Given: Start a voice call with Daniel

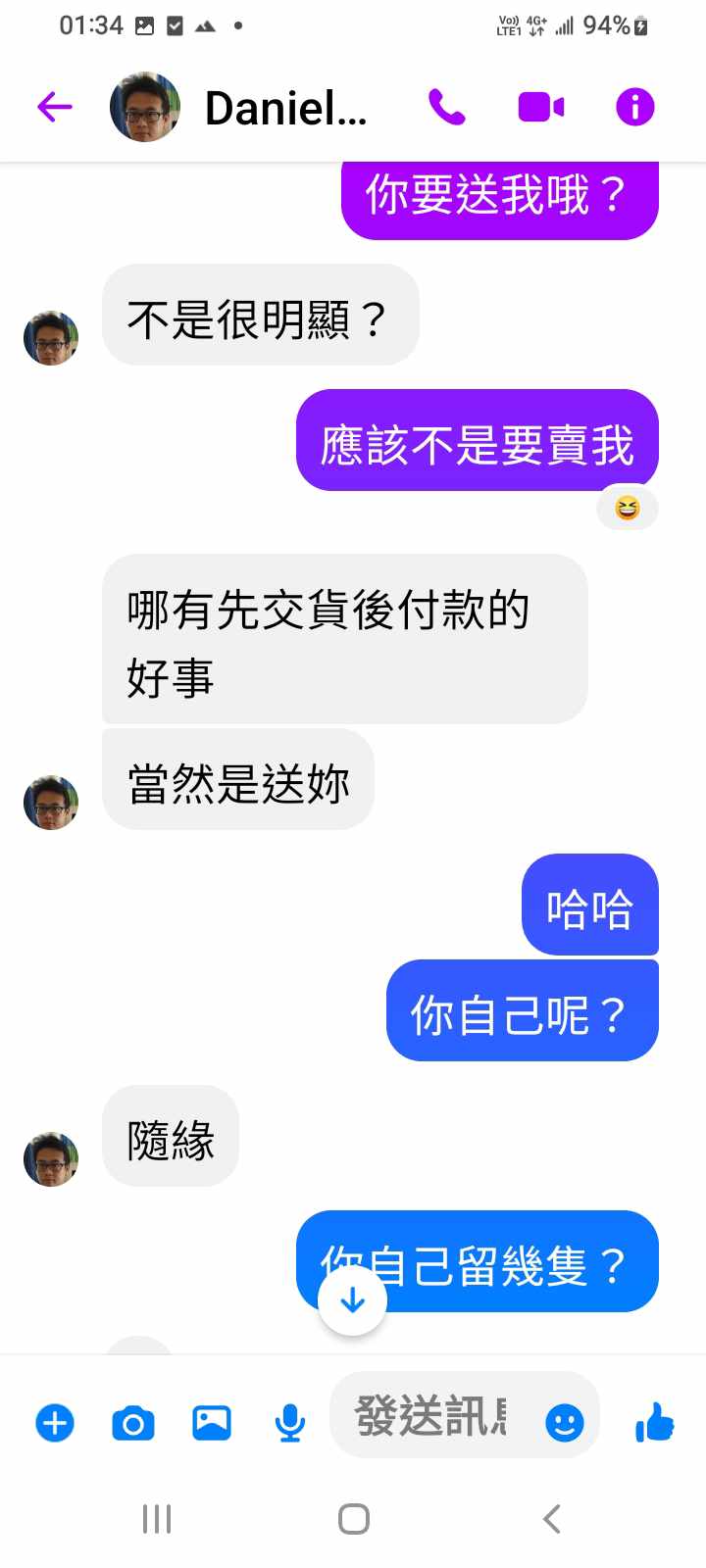Looking at the screenshot, I should pos(447,107).
